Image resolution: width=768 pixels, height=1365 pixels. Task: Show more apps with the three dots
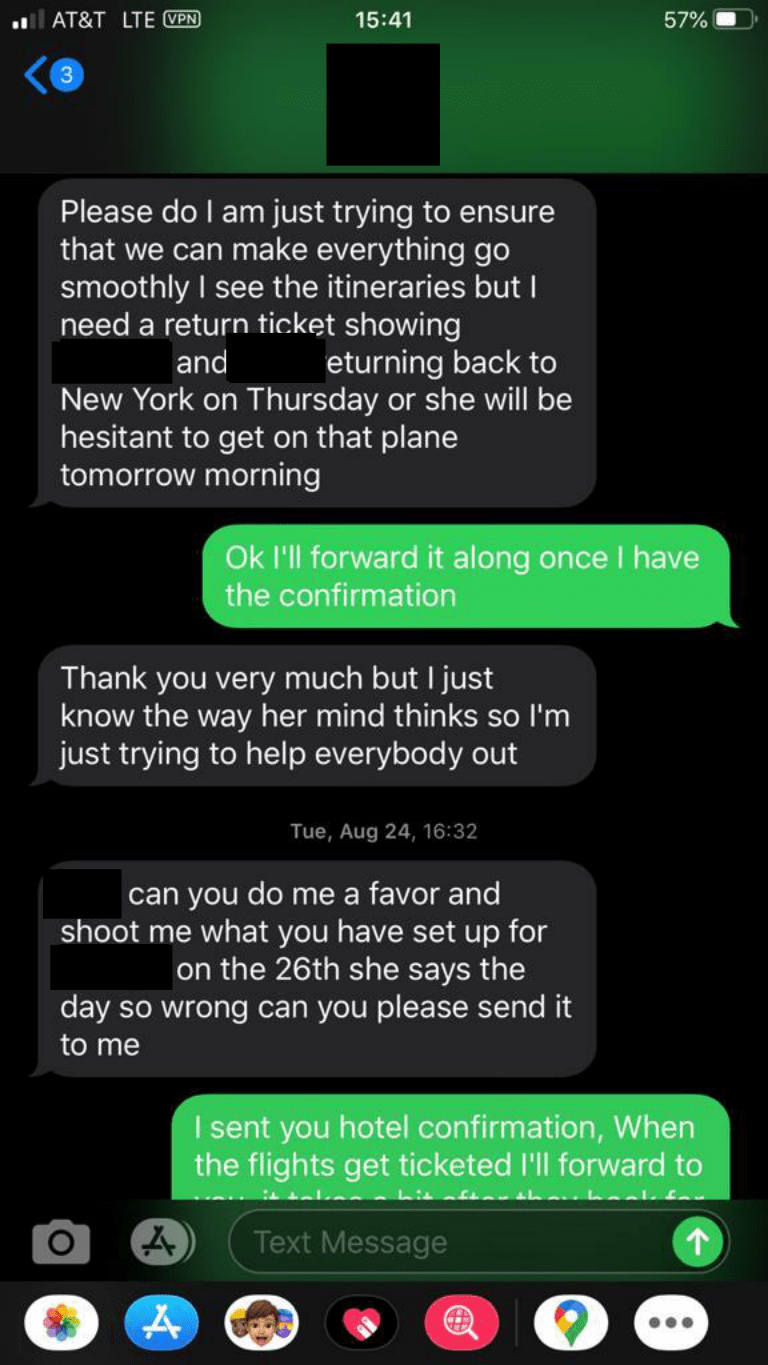click(671, 1323)
